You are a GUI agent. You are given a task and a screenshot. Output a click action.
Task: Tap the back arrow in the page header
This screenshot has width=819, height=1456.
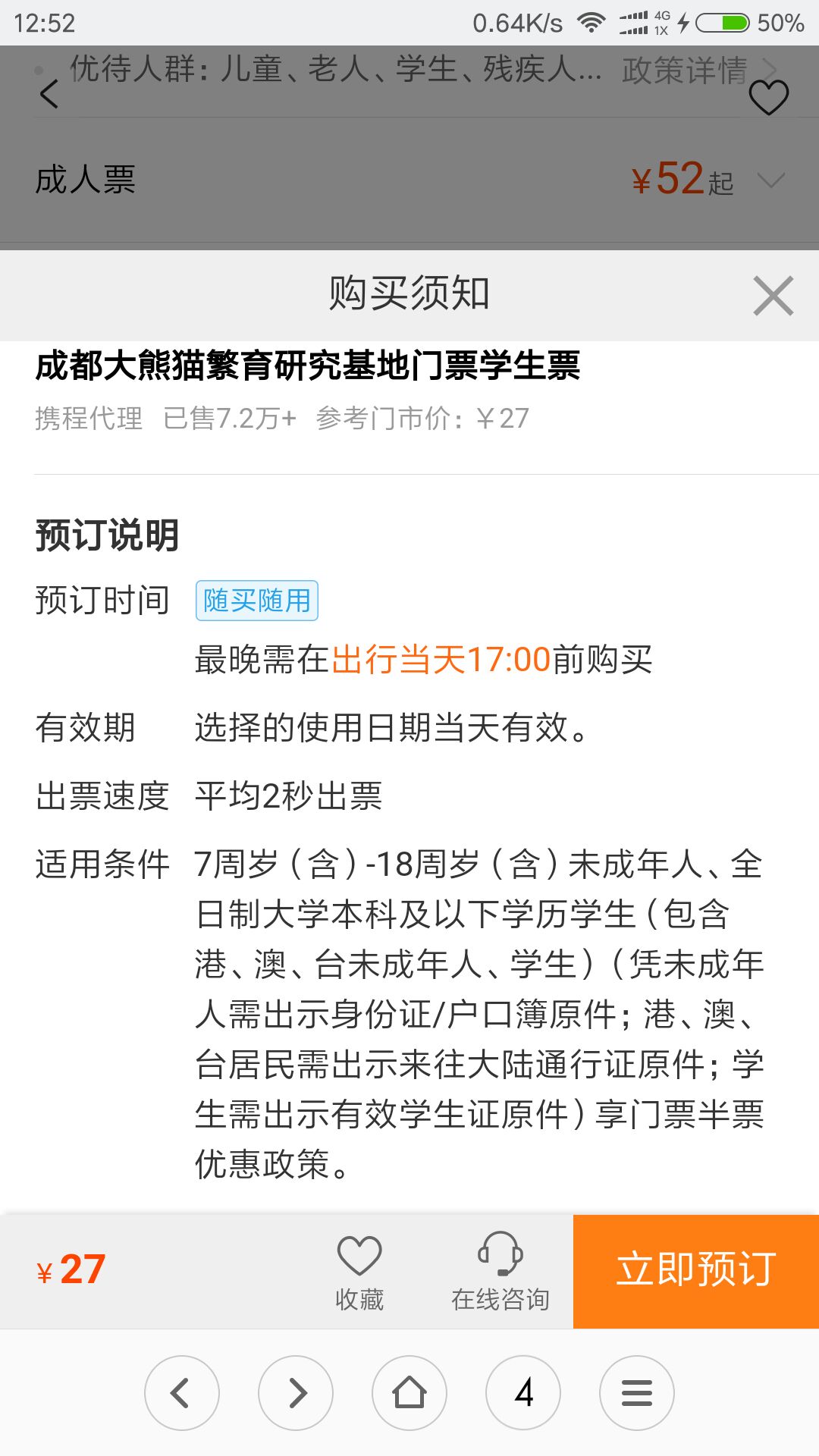click(x=49, y=94)
